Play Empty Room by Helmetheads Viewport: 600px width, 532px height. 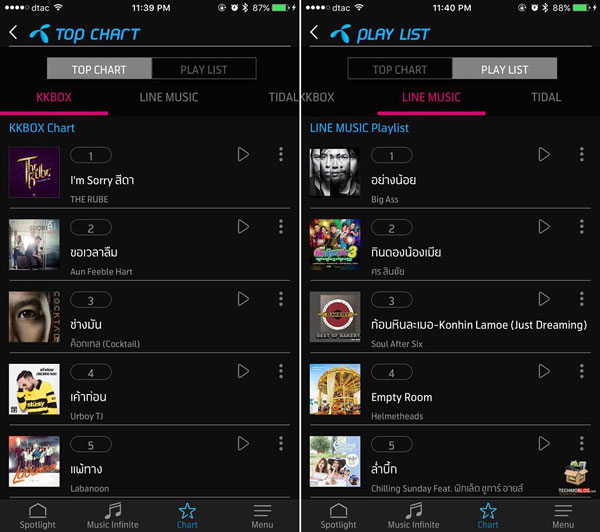click(544, 371)
